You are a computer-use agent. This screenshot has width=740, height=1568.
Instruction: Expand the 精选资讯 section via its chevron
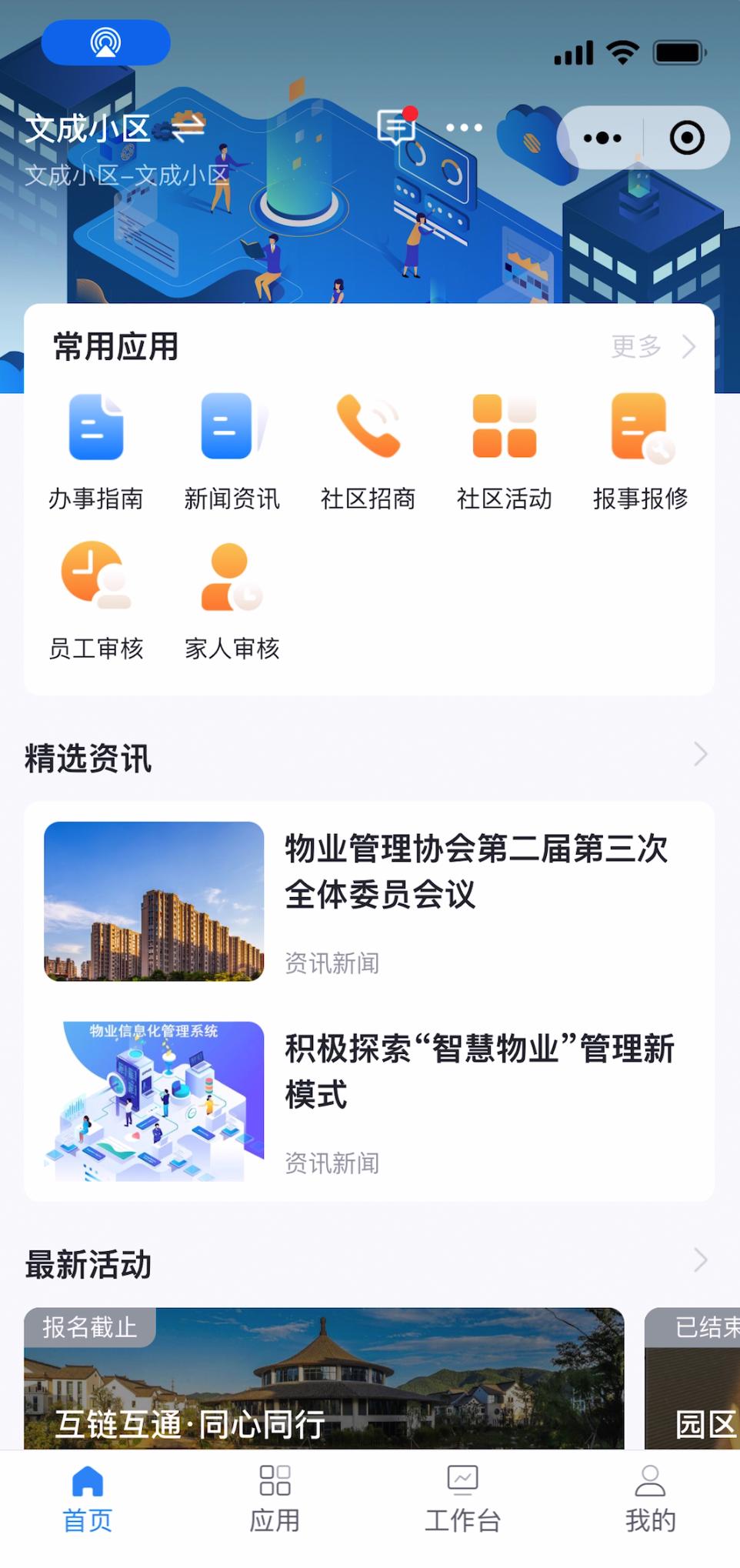pyautogui.click(x=700, y=754)
